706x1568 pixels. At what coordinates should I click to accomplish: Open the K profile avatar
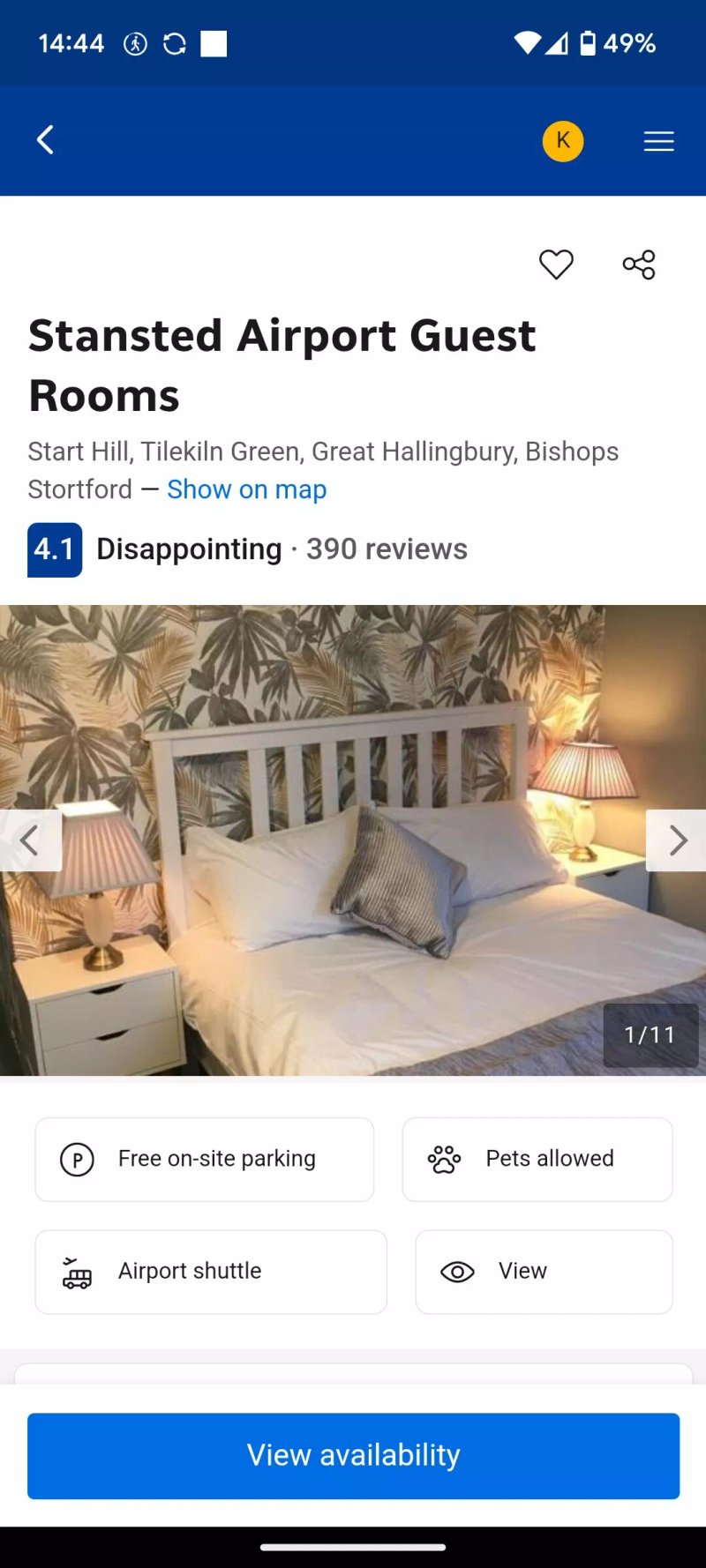pyautogui.click(x=563, y=141)
